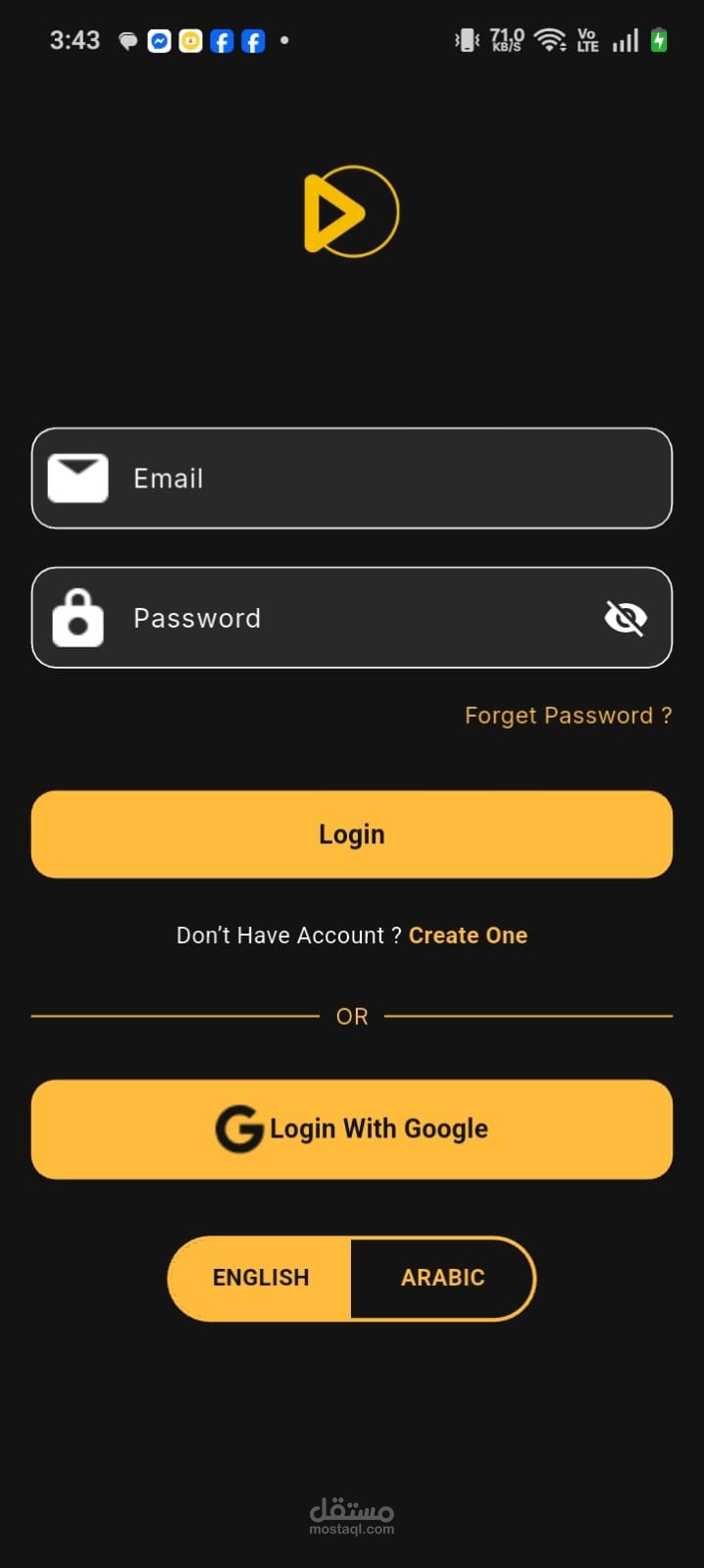Focus the Password field
The height and width of the screenshot is (1568, 704).
(352, 618)
